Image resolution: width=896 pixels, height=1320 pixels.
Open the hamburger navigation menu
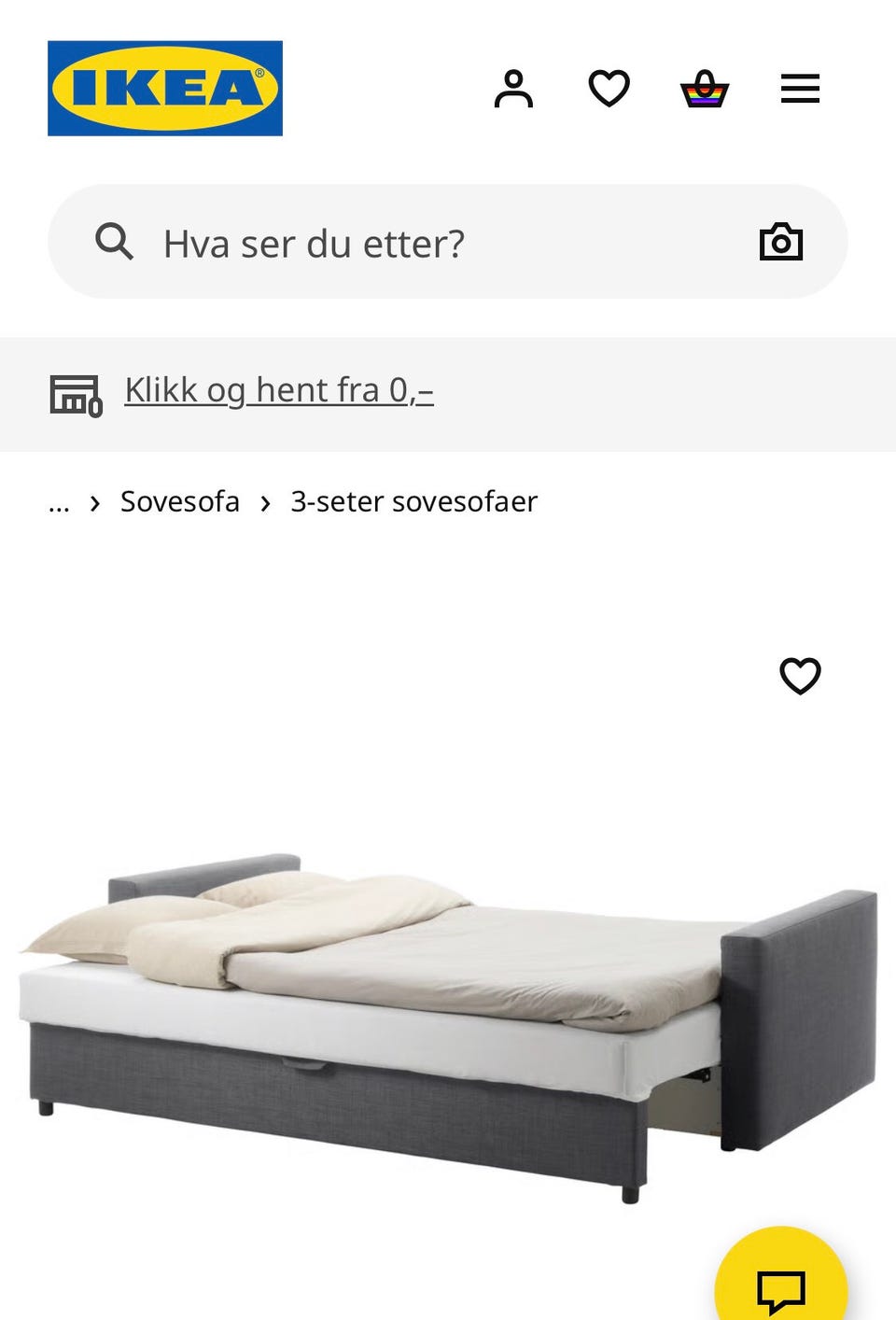tap(800, 89)
